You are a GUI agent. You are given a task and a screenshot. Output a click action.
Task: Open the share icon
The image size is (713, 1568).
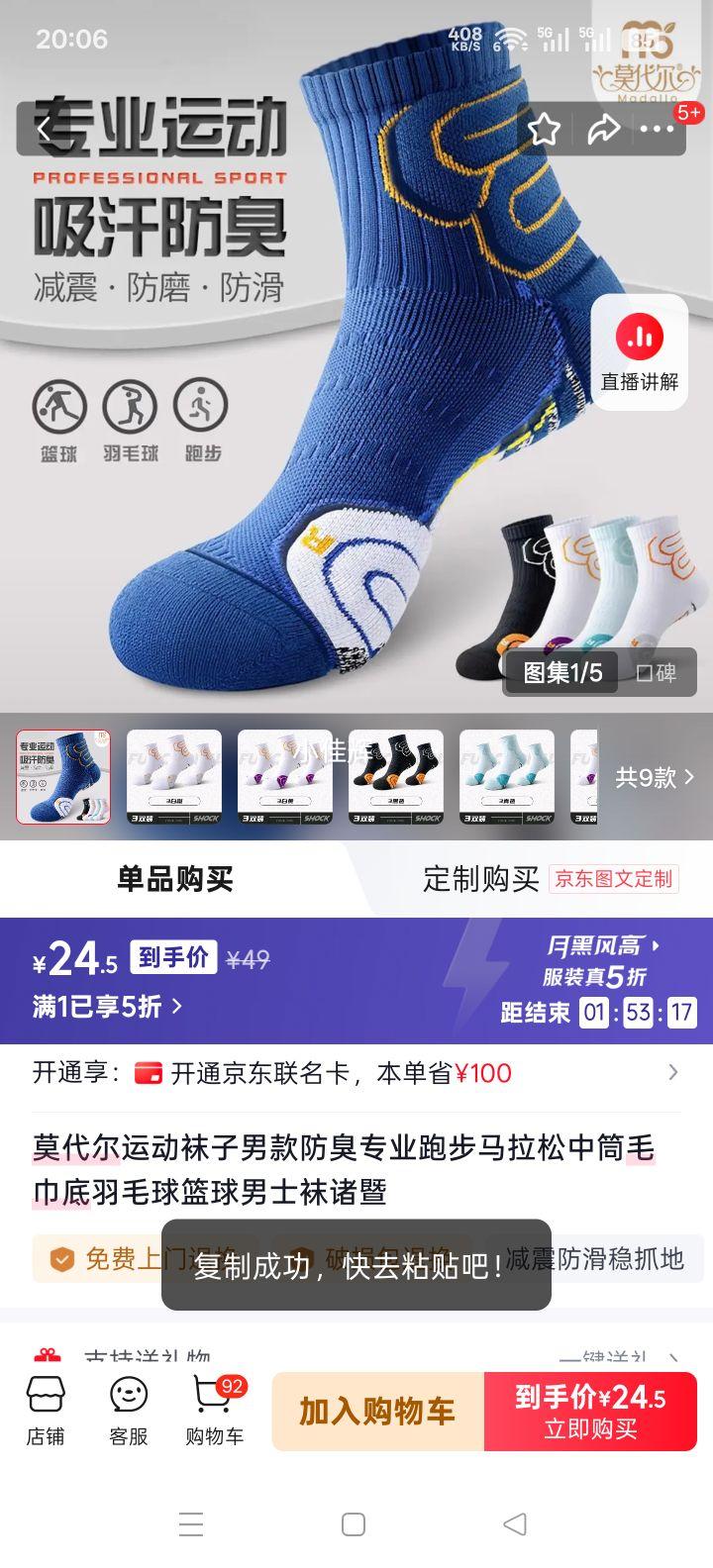[606, 128]
